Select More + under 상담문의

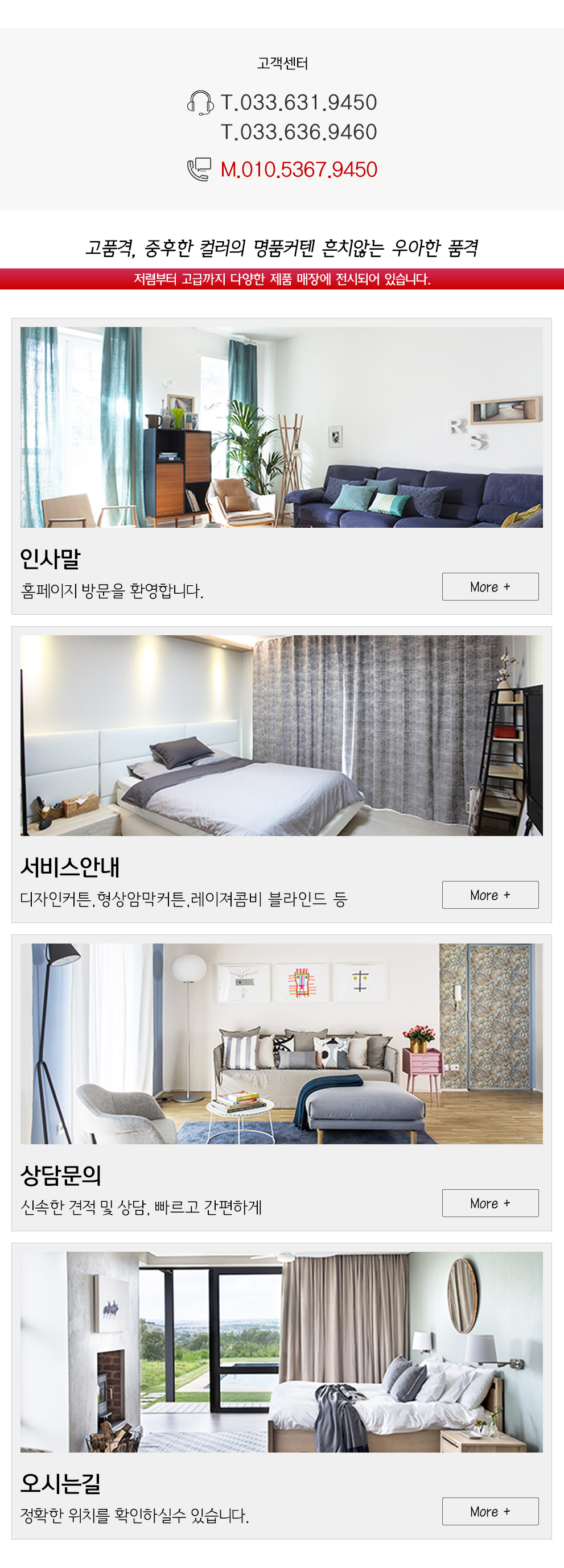(489, 1202)
